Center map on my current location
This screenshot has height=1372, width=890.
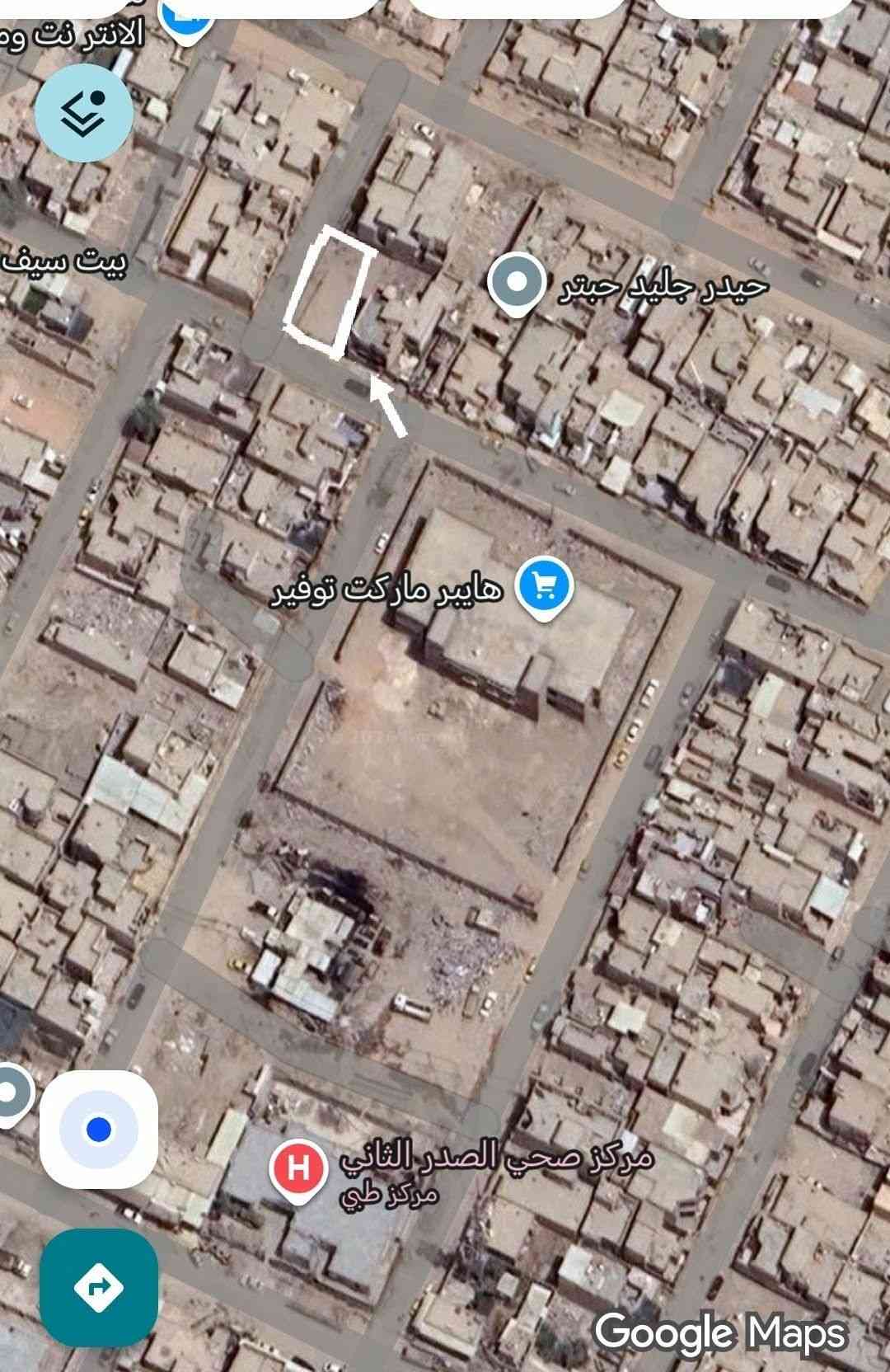(x=99, y=1129)
